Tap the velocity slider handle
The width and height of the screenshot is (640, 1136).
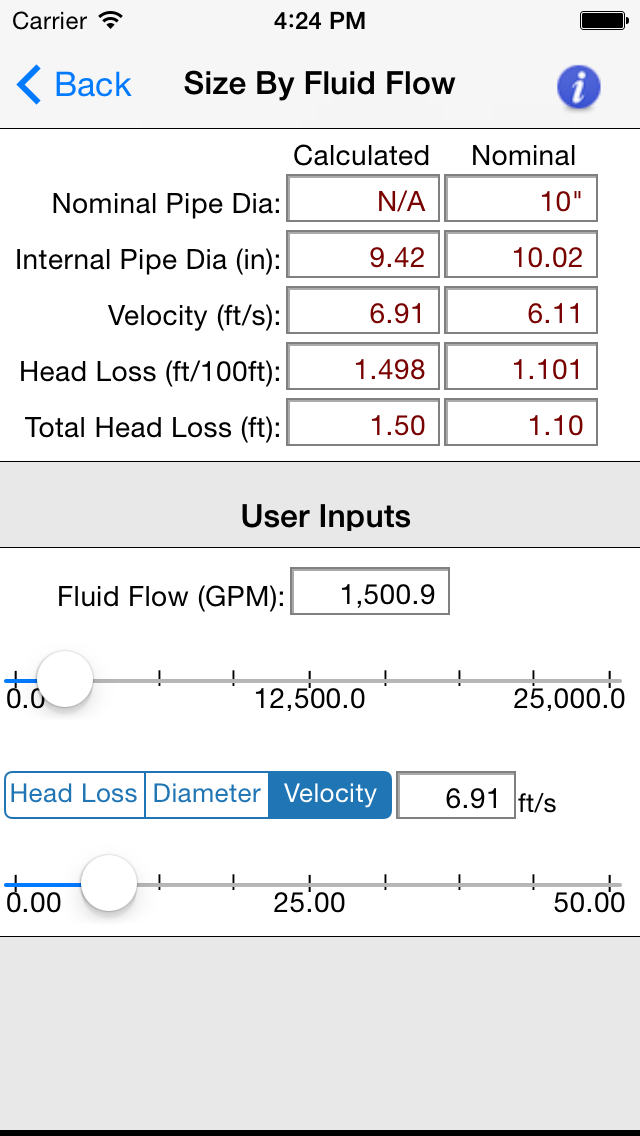[109, 883]
